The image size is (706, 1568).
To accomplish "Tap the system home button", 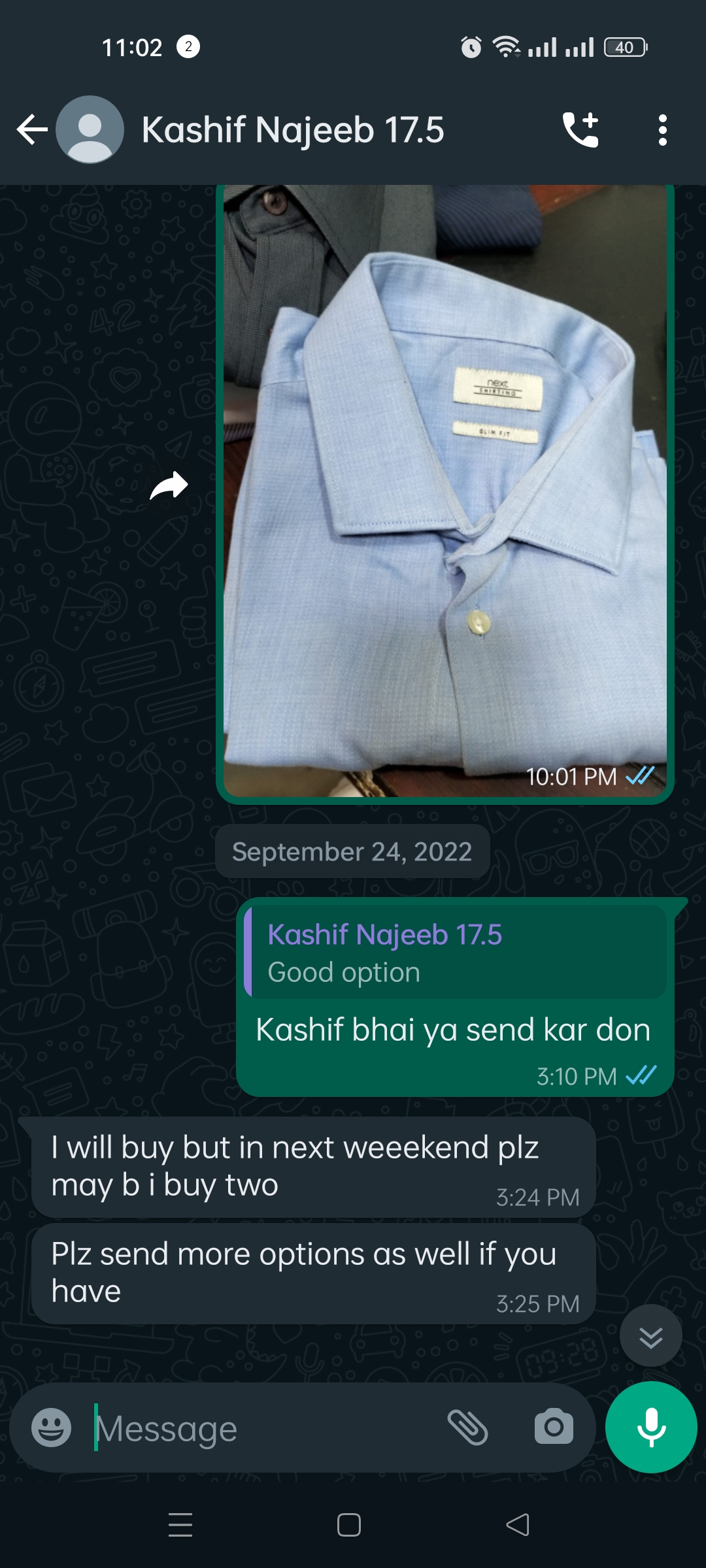I will click(x=349, y=1525).
